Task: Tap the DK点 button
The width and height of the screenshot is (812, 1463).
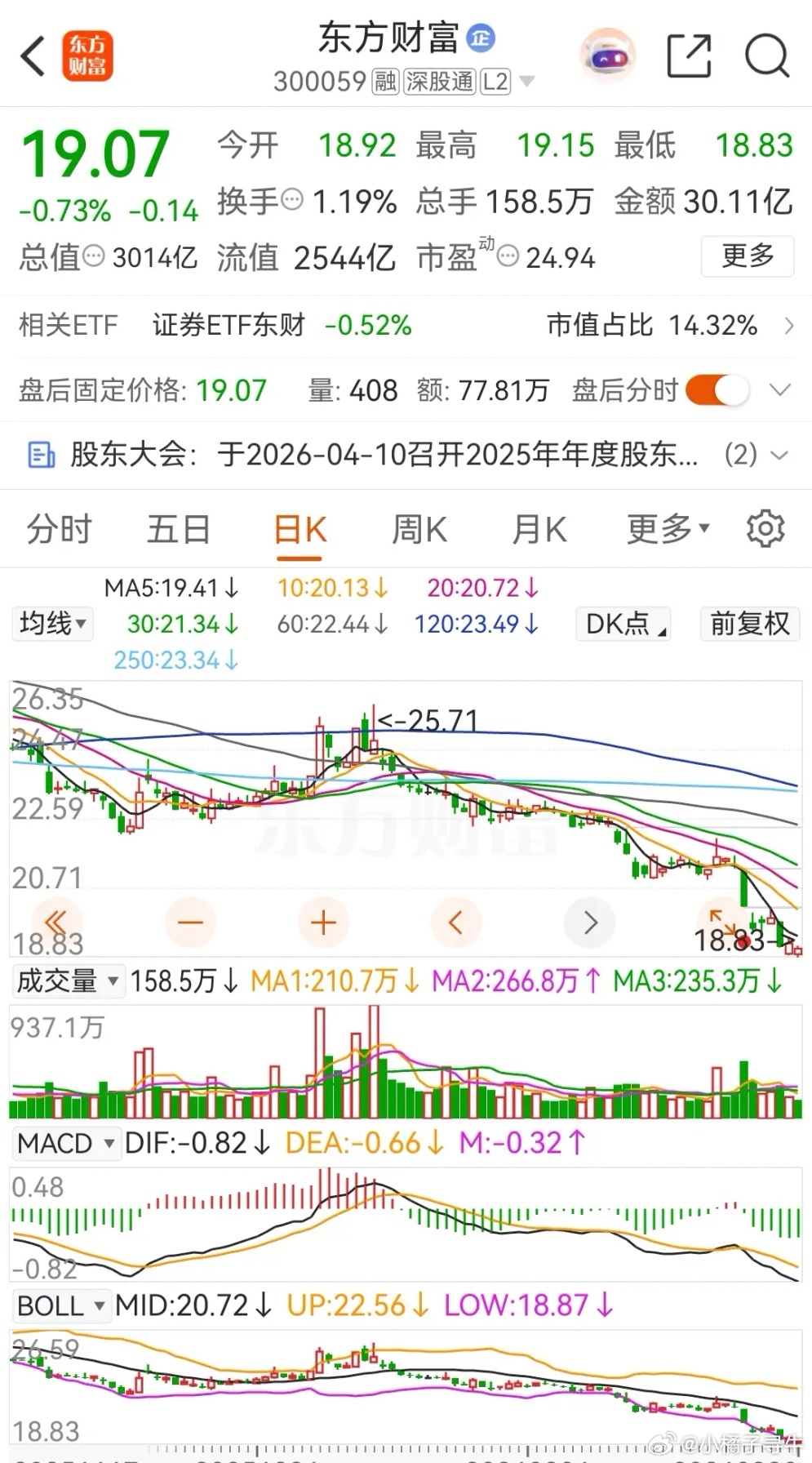Action: 623,624
